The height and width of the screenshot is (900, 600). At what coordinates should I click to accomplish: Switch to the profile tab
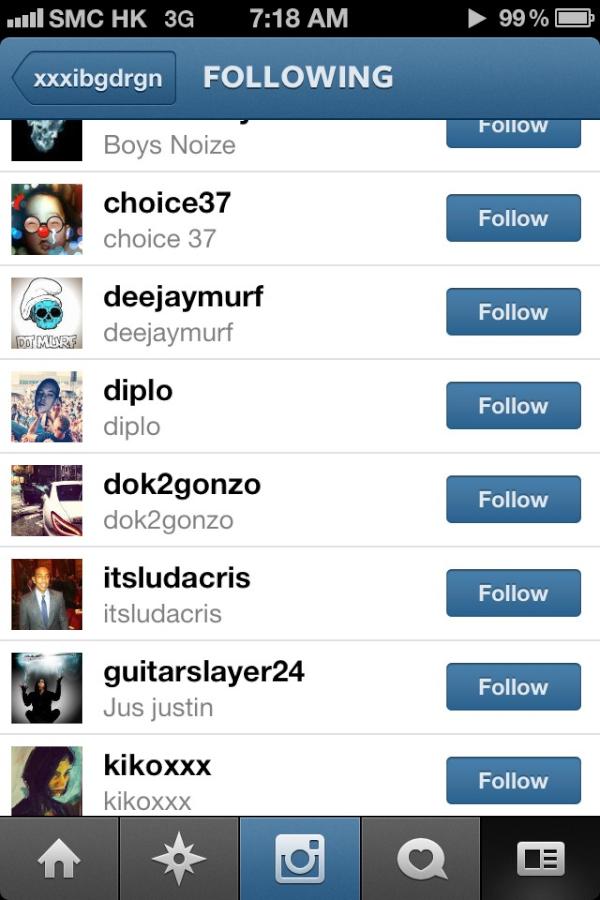[x=540, y=859]
